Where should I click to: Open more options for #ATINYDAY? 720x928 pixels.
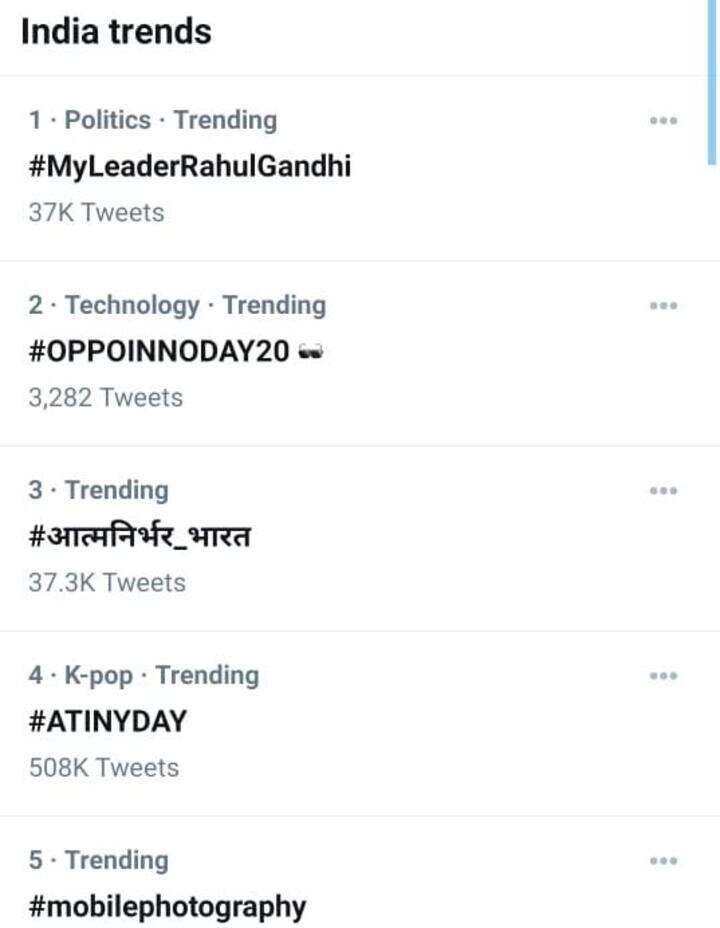click(663, 676)
